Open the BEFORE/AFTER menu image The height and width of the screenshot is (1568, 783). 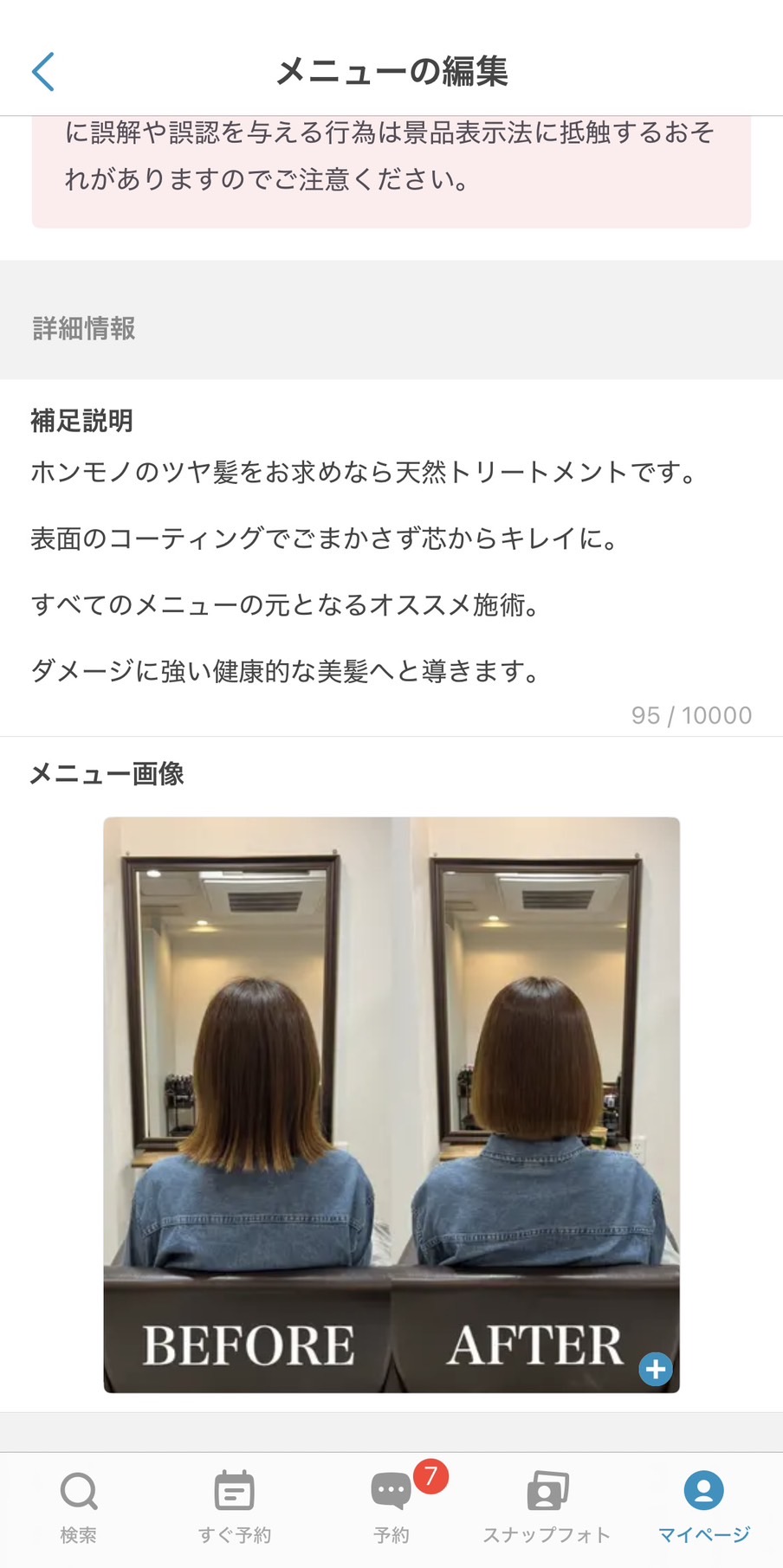pyautogui.click(x=391, y=1104)
